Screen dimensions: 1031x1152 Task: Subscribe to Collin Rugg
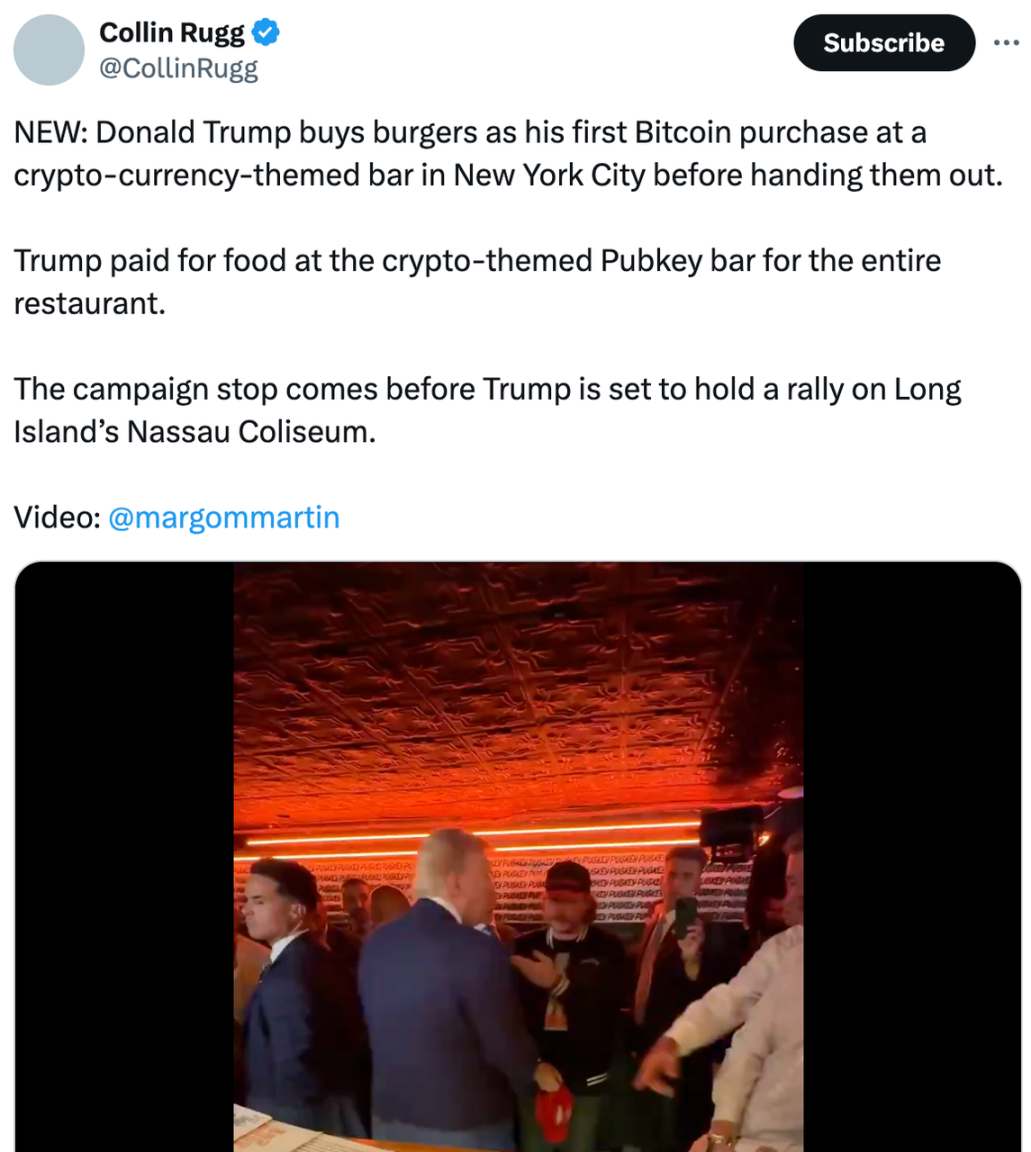point(883,43)
